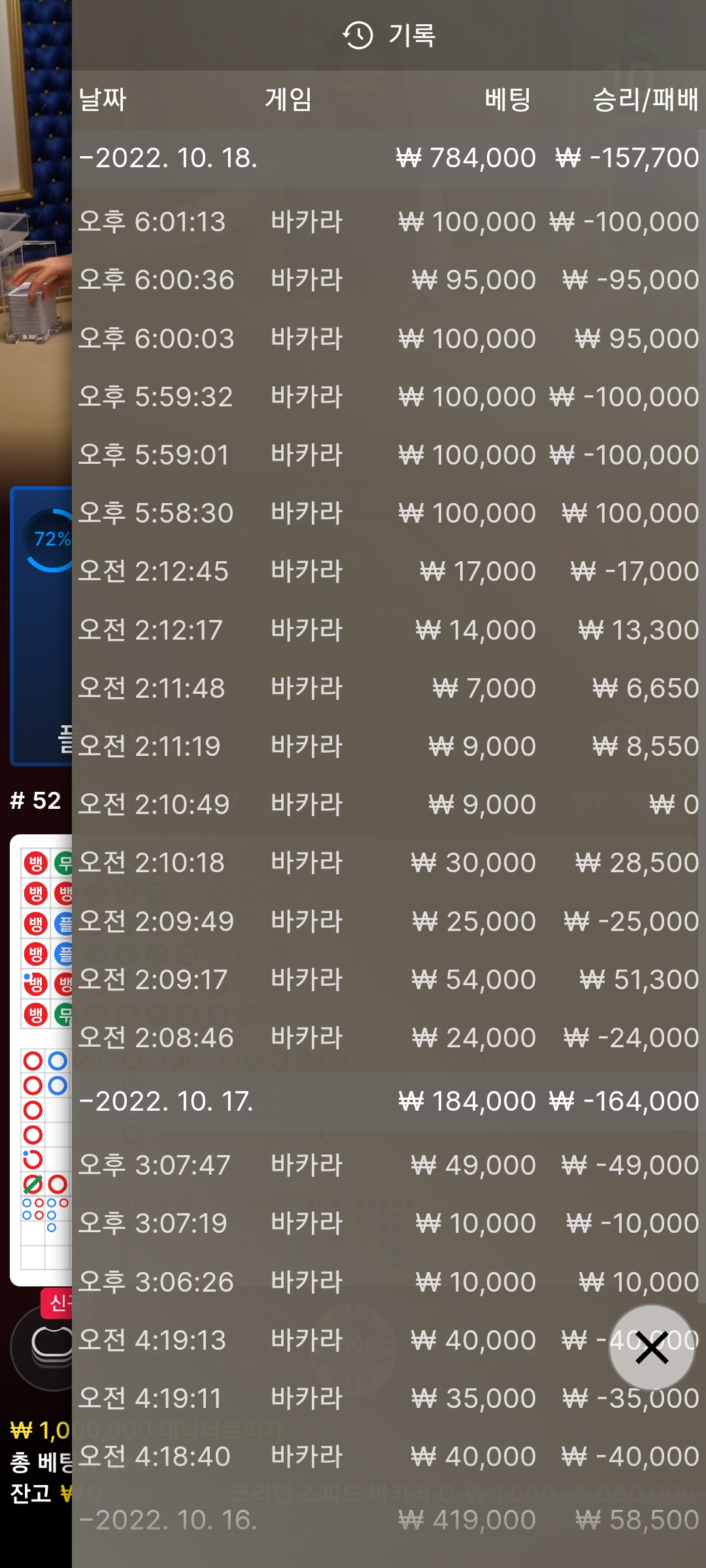This screenshot has height=1568, width=706.
Task: Close the history panel with the X button
Action: (651, 1347)
